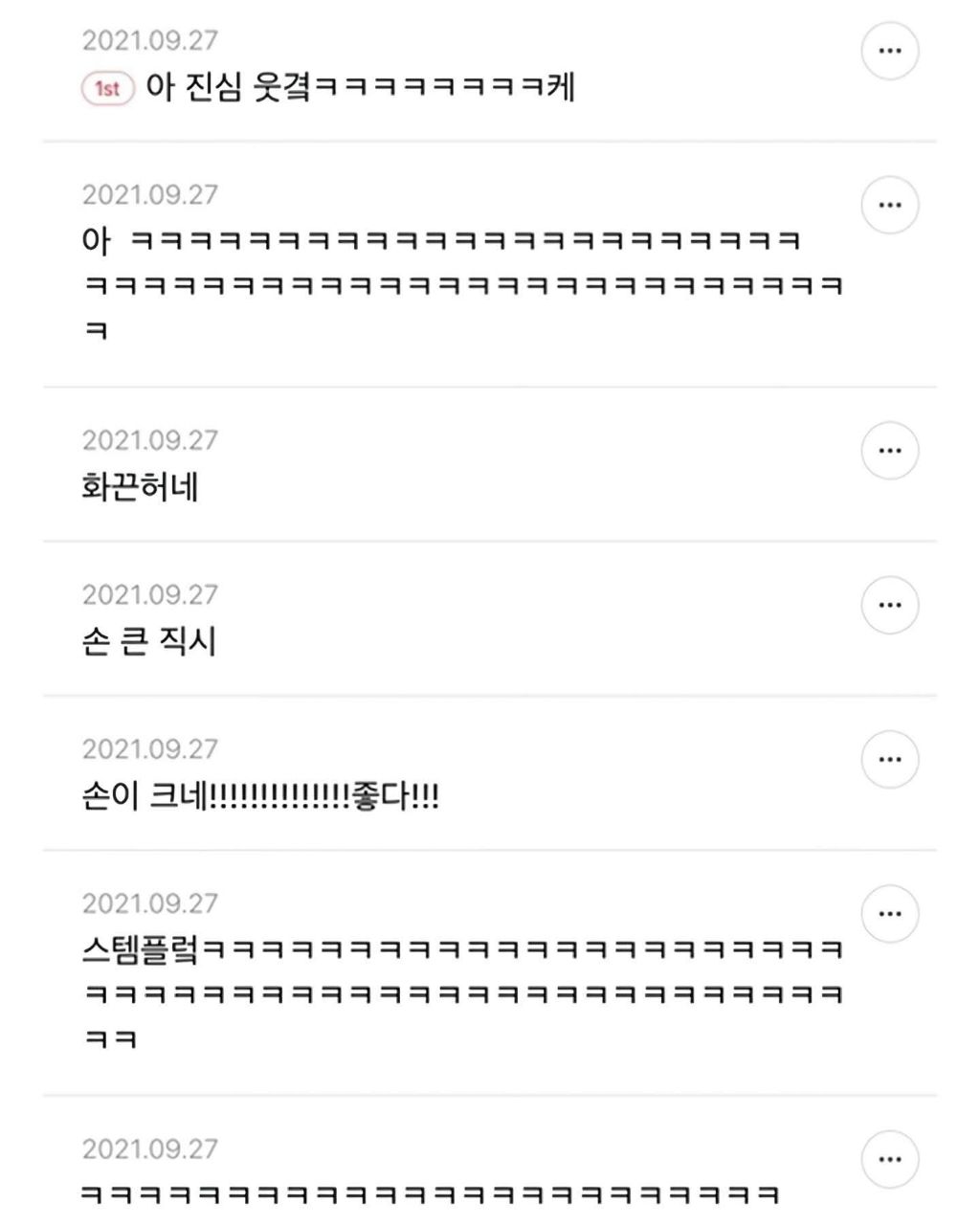Click the three-dot icon on the long 'ㅋㅋㅋ' comment
This screenshot has width=980, height=1225.
tap(891, 202)
